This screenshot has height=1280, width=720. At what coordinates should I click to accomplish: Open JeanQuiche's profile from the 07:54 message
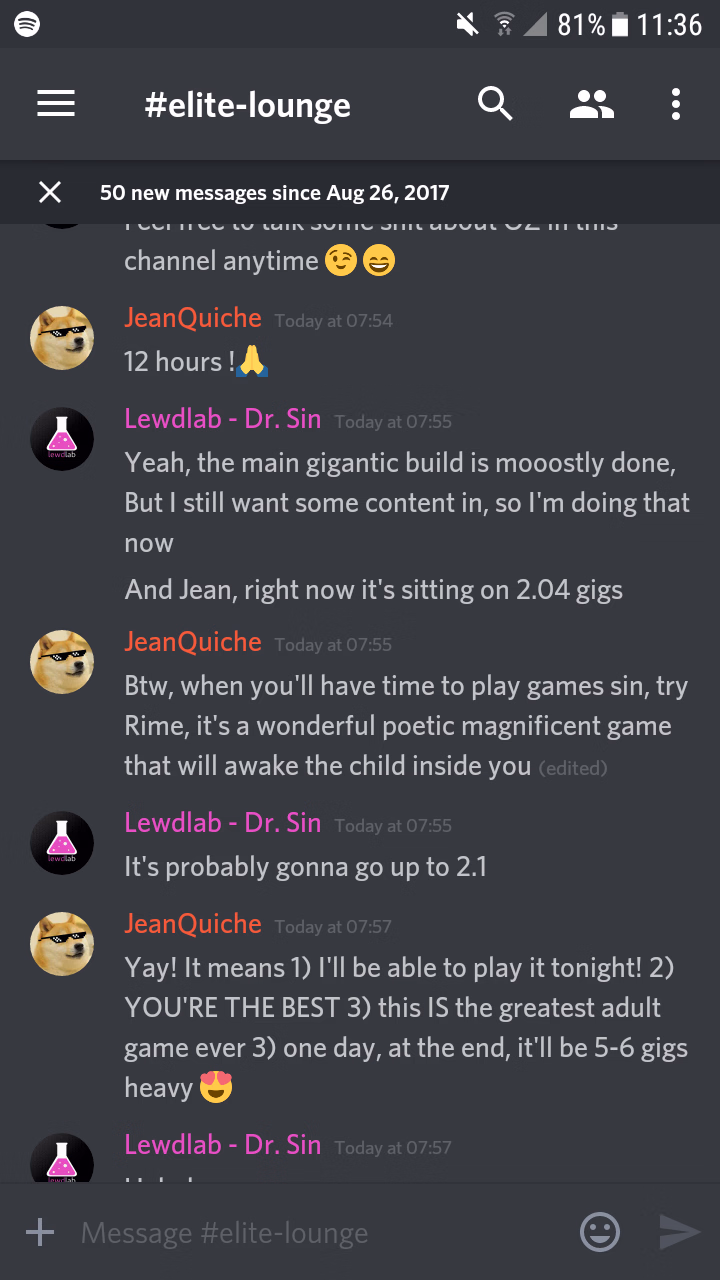(x=62, y=338)
